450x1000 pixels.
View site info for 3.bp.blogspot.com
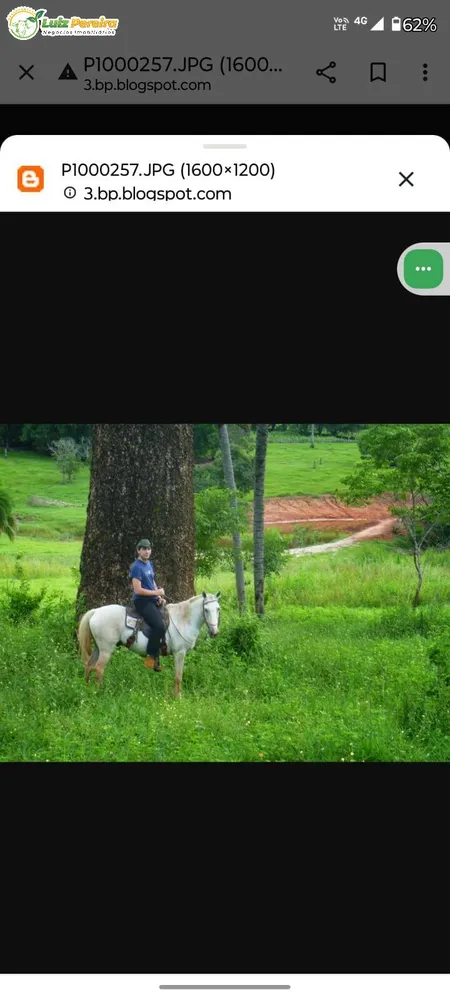click(x=70, y=193)
